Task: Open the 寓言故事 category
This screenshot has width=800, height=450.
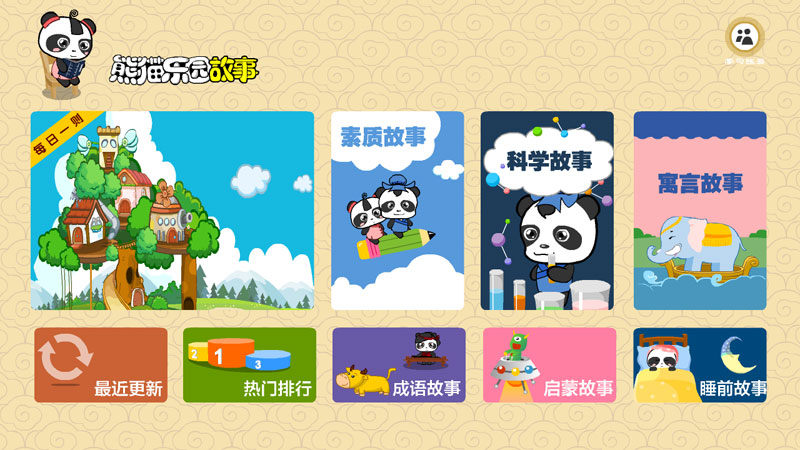Action: (x=700, y=210)
